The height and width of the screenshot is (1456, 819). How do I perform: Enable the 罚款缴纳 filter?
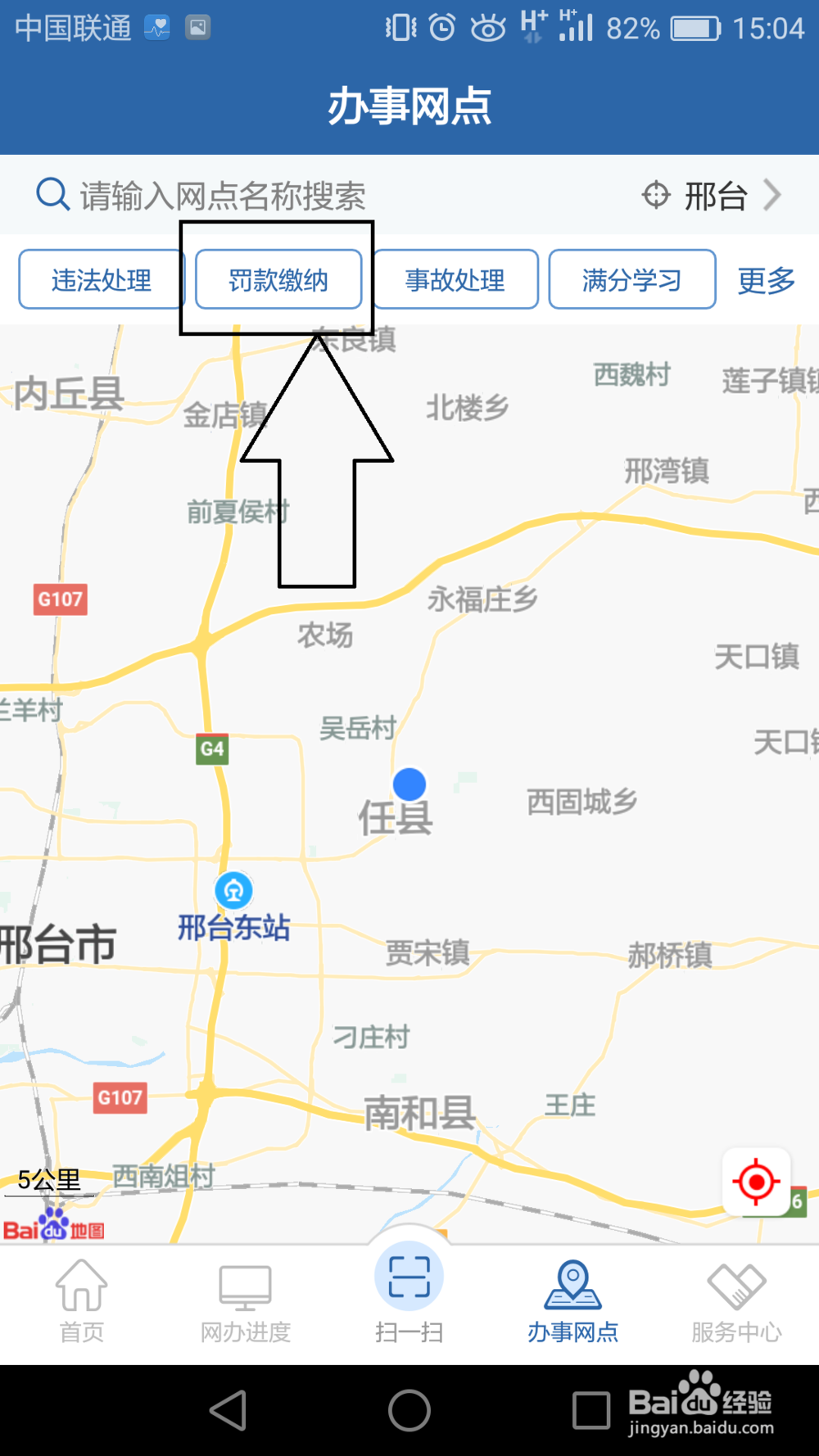pos(278,279)
